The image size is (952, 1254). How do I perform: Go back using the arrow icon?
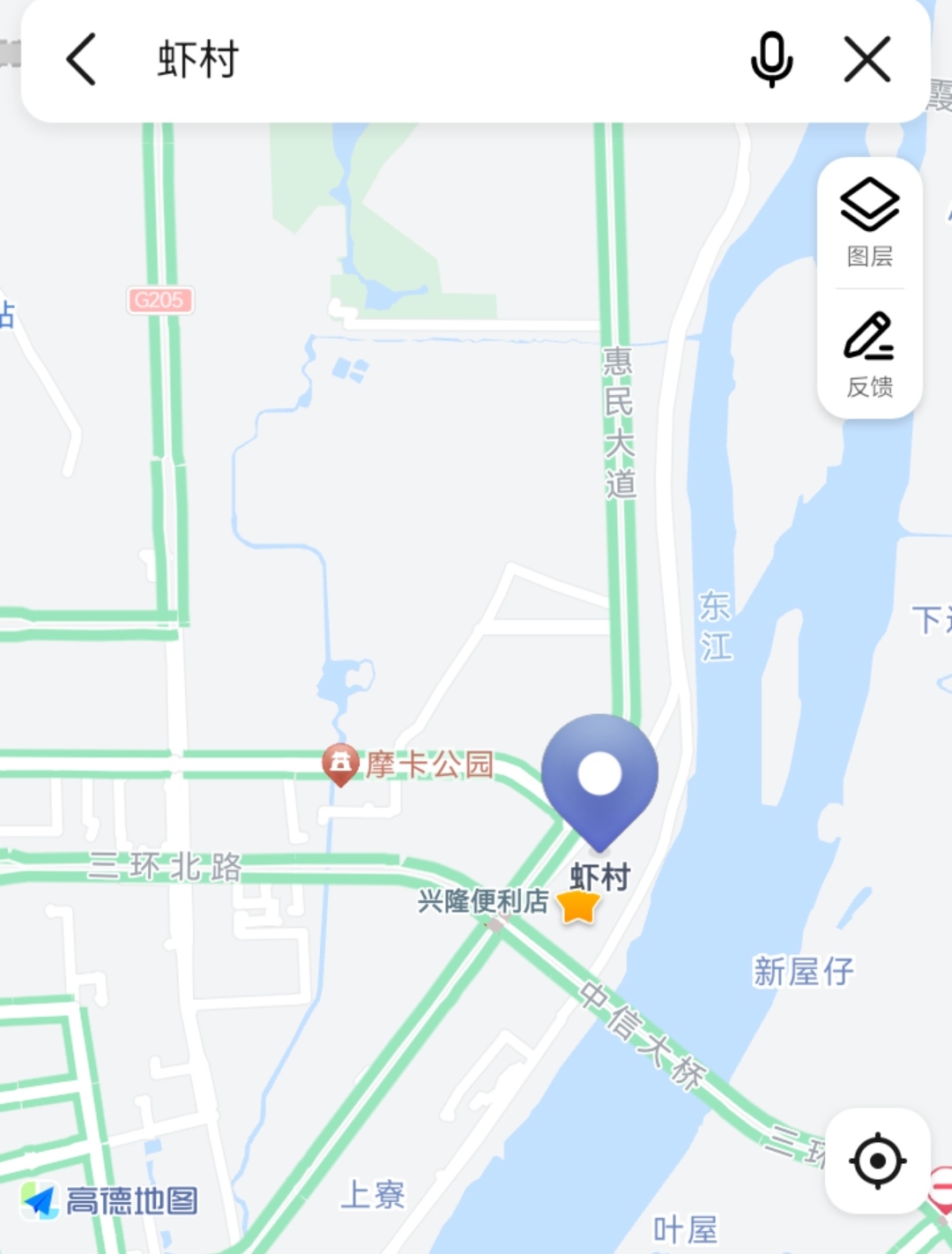pyautogui.click(x=81, y=60)
